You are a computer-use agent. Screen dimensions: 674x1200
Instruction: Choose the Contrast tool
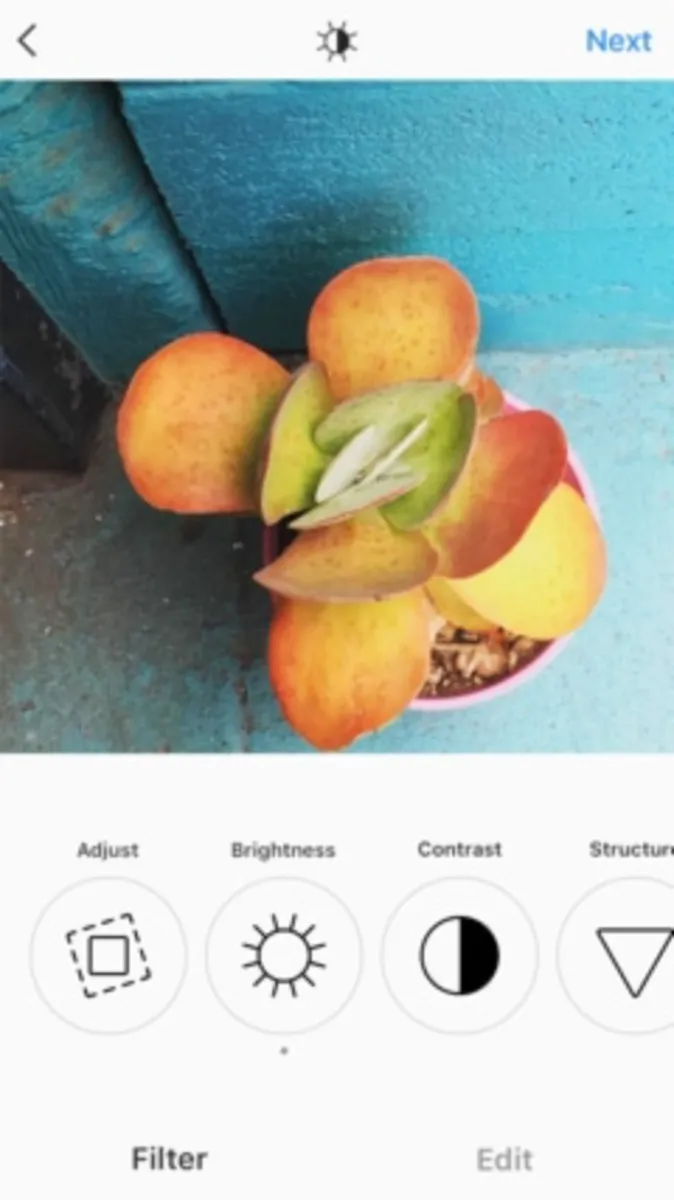[459, 956]
